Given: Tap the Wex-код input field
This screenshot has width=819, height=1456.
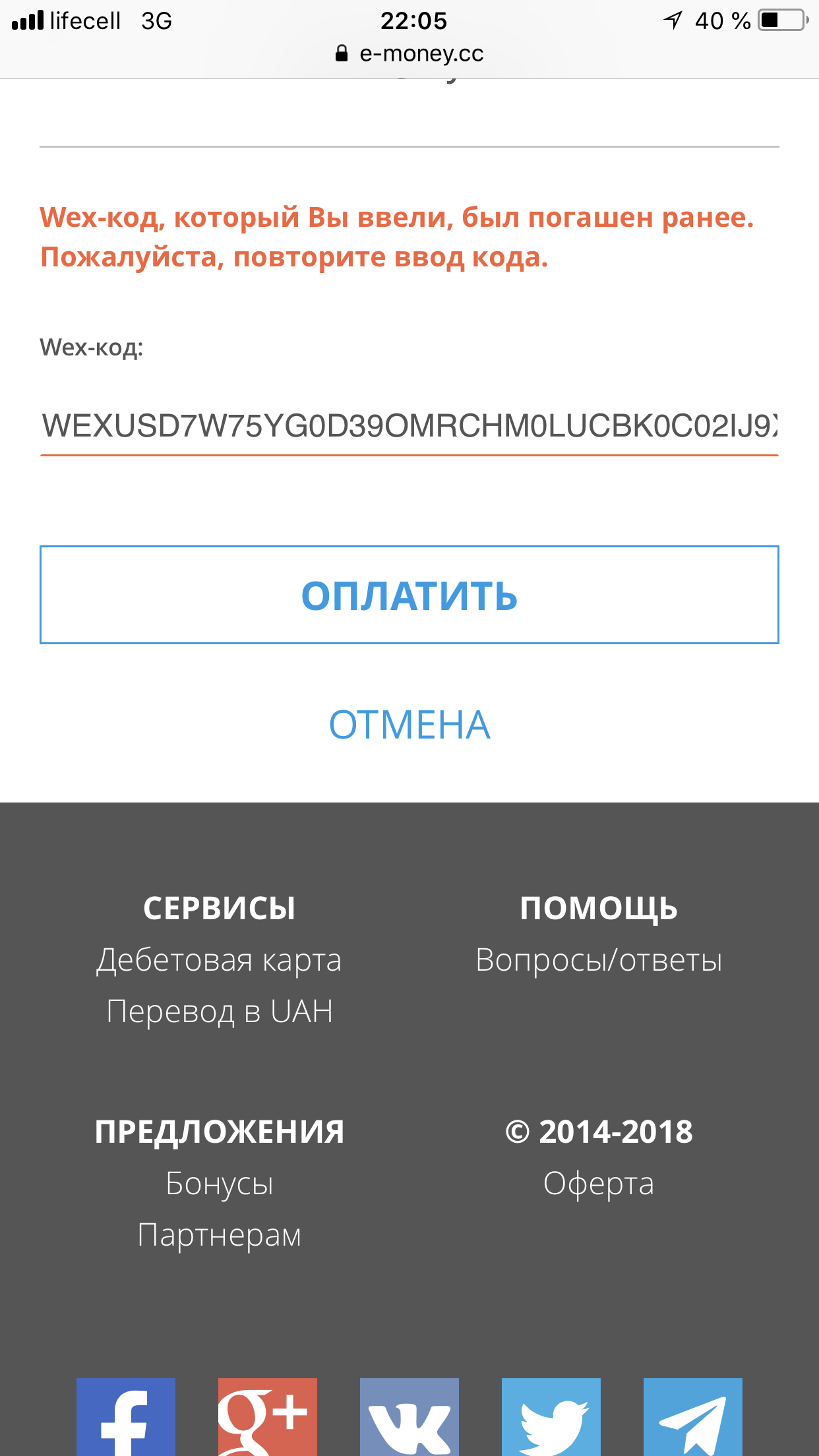Looking at the screenshot, I should (x=409, y=427).
